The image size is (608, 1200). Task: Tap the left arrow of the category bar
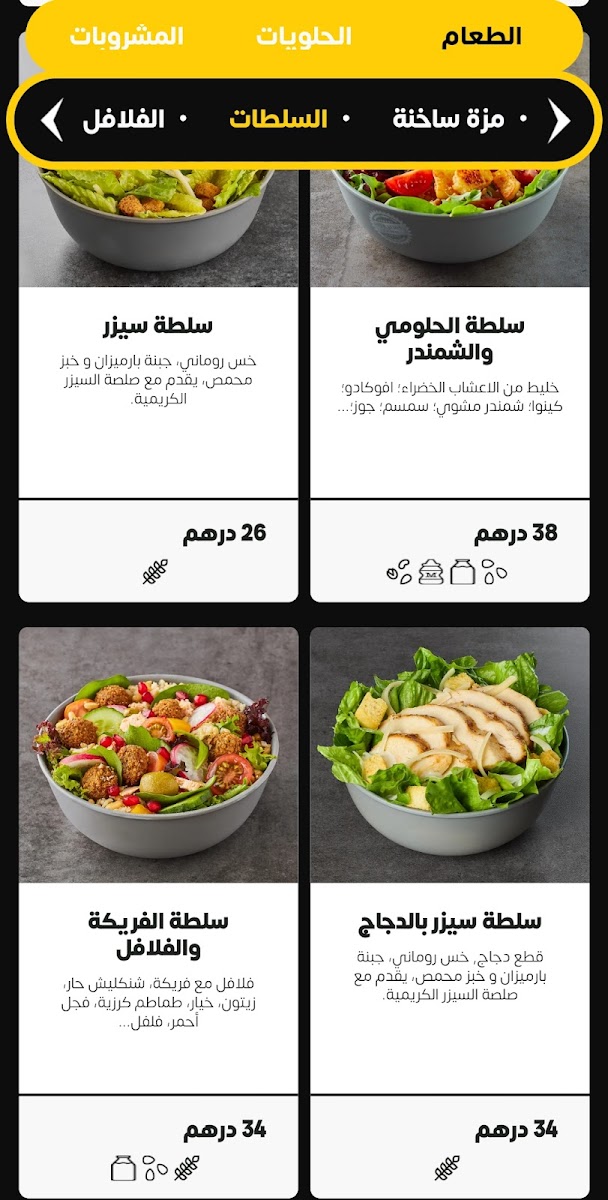coord(51,120)
